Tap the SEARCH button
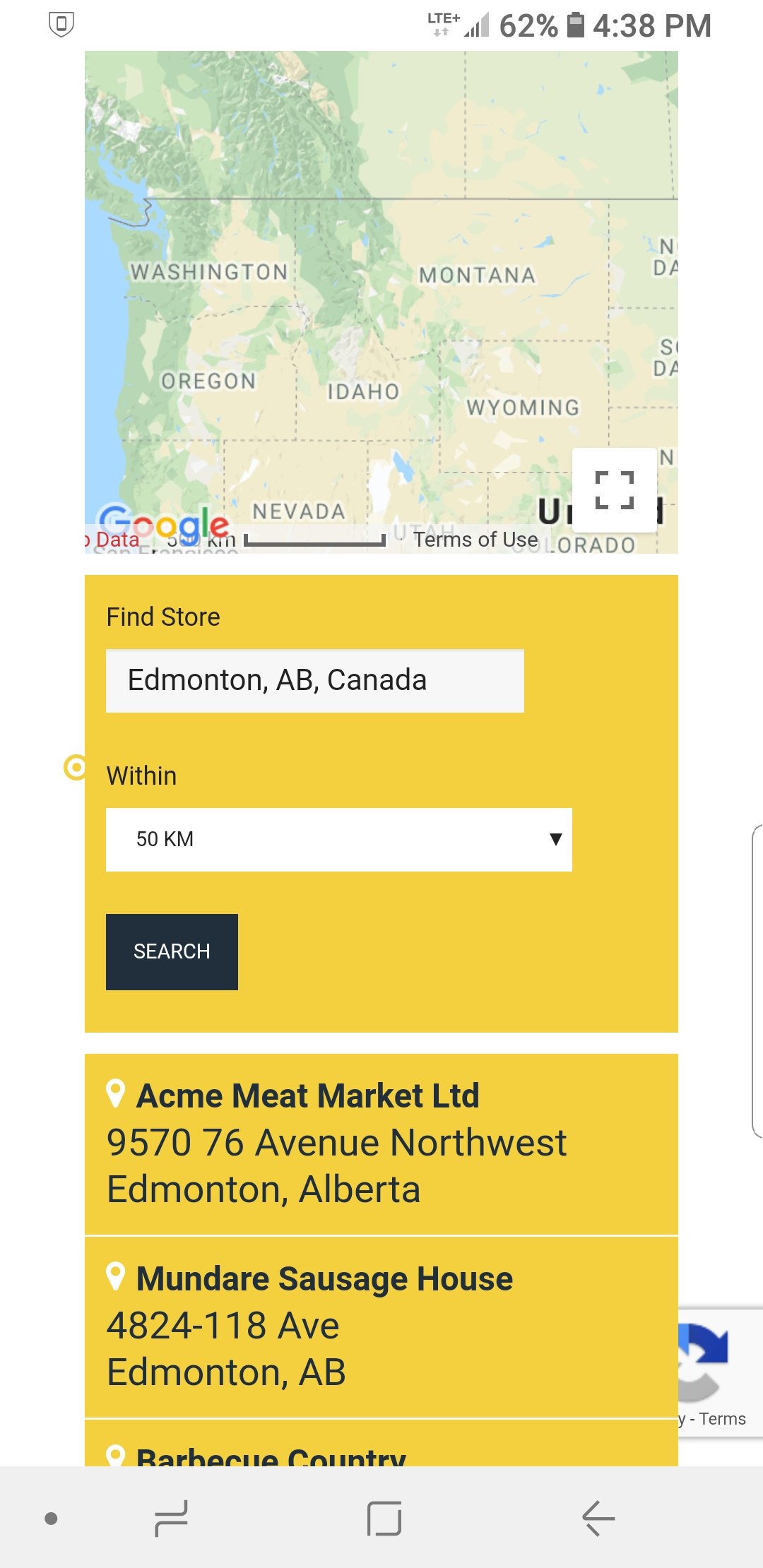This screenshot has width=763, height=1568. 172,951
